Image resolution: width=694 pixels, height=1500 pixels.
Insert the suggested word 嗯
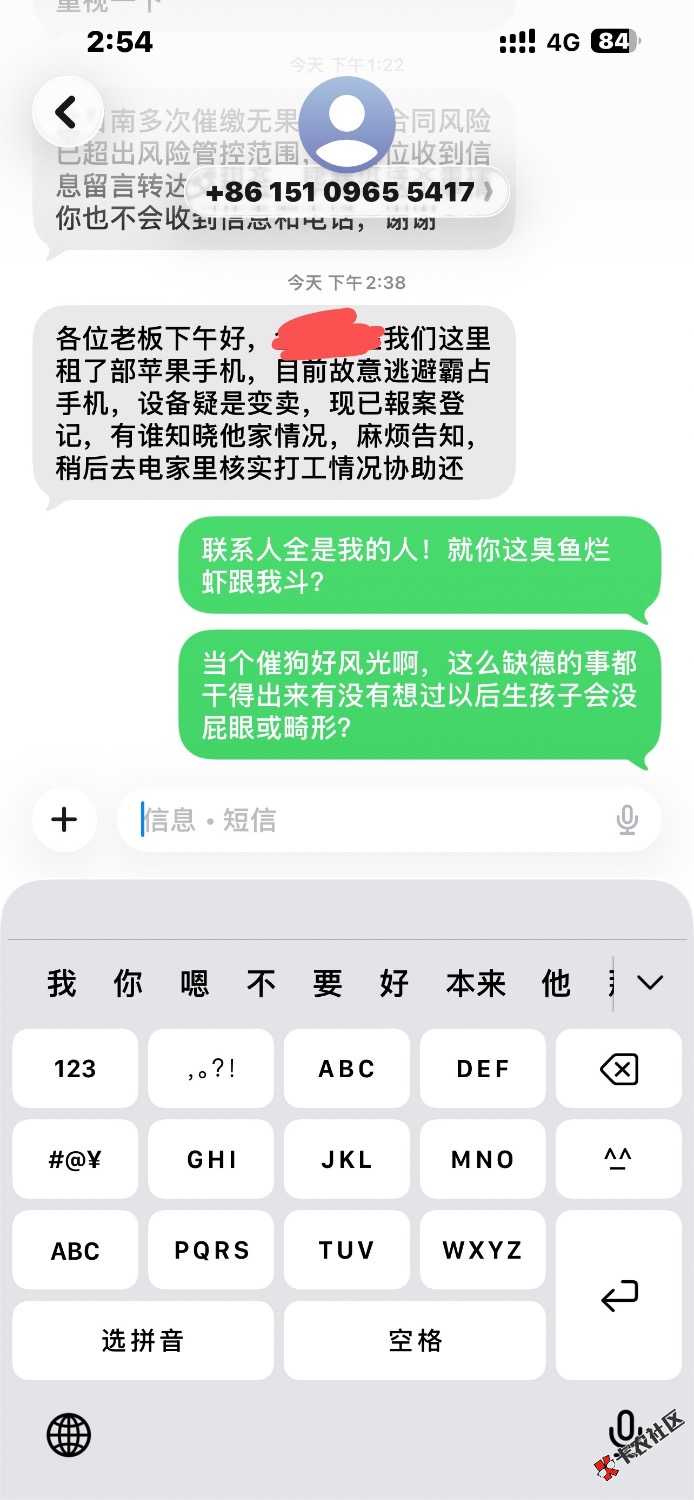[195, 984]
